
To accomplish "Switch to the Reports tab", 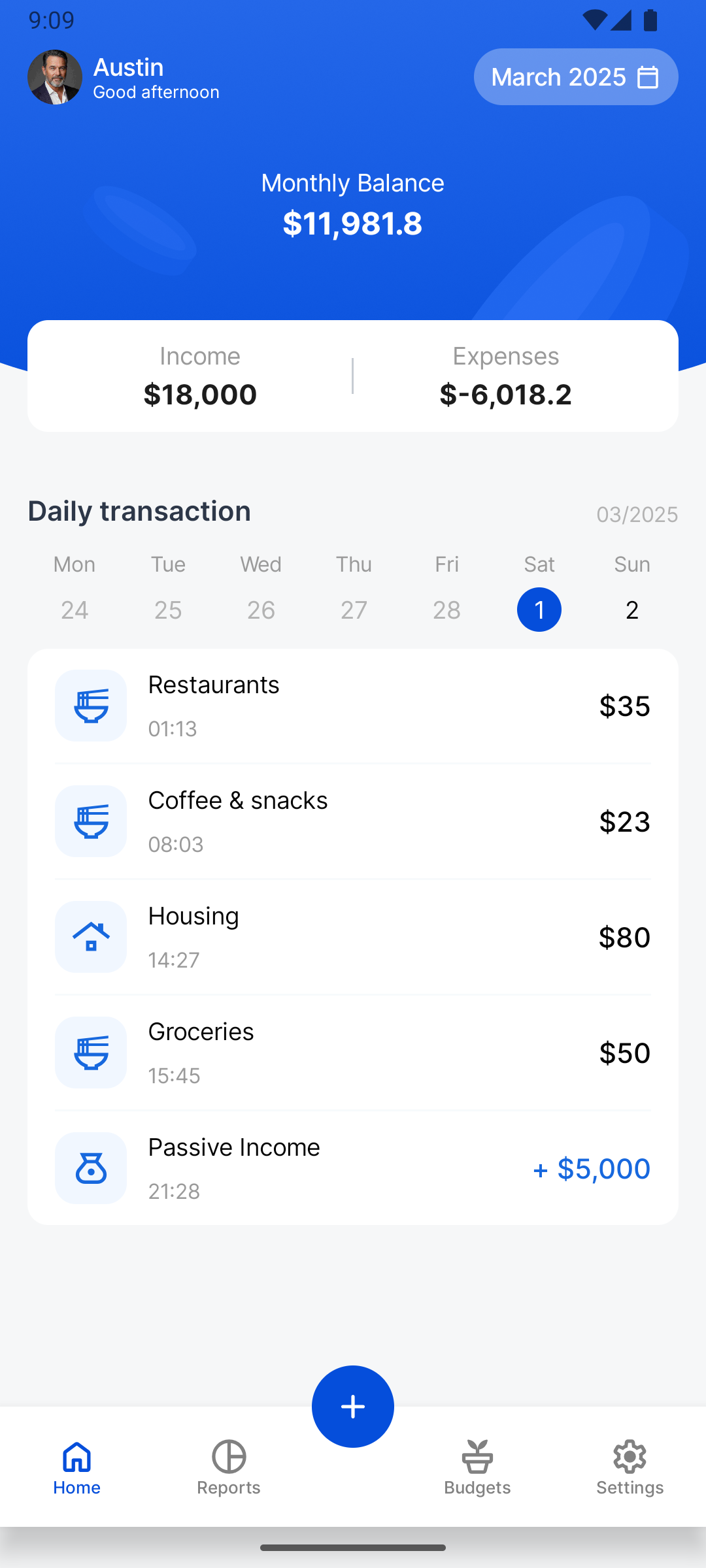I will (x=229, y=1467).
